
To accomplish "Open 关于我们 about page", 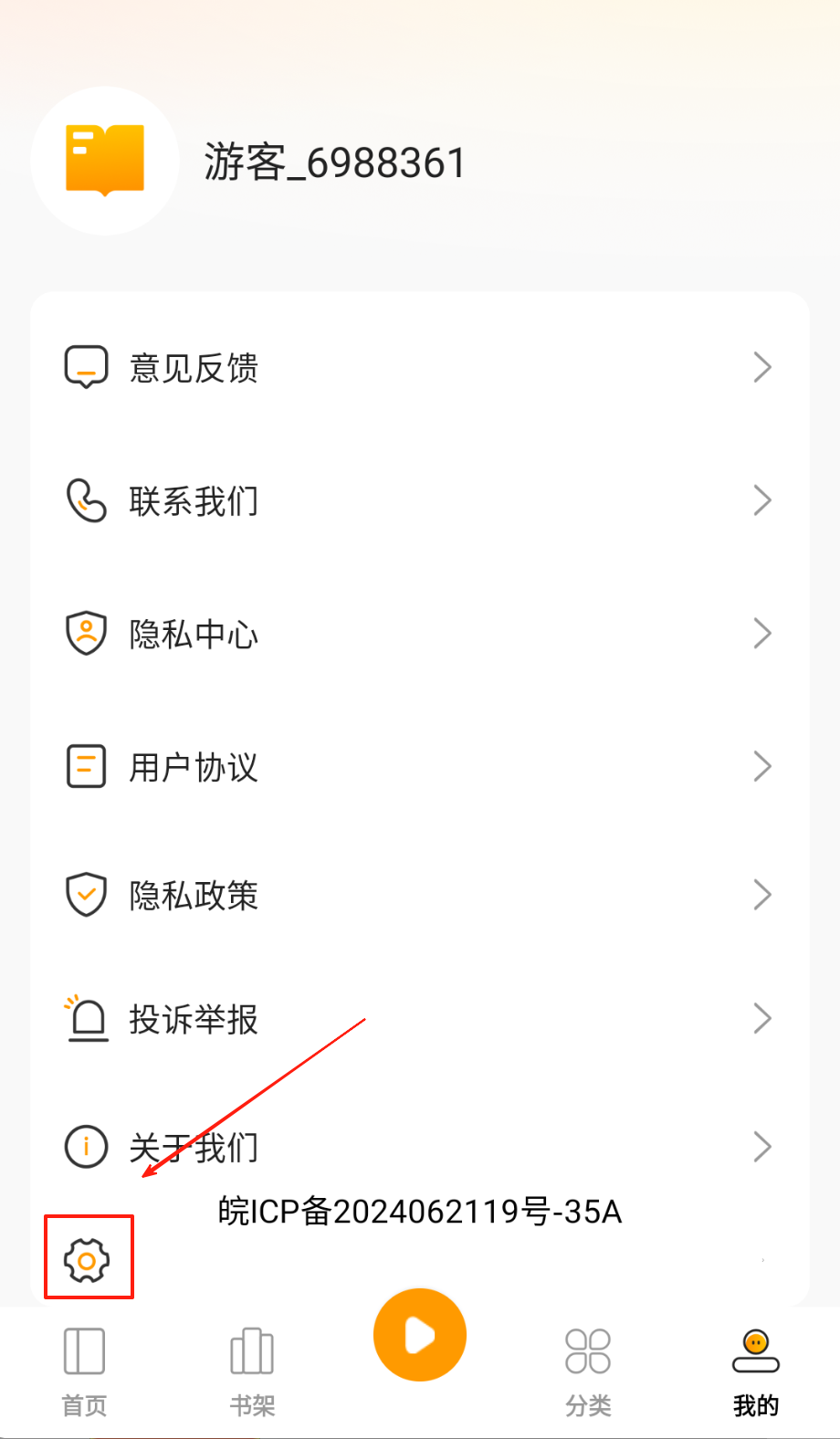I will (419, 1147).
